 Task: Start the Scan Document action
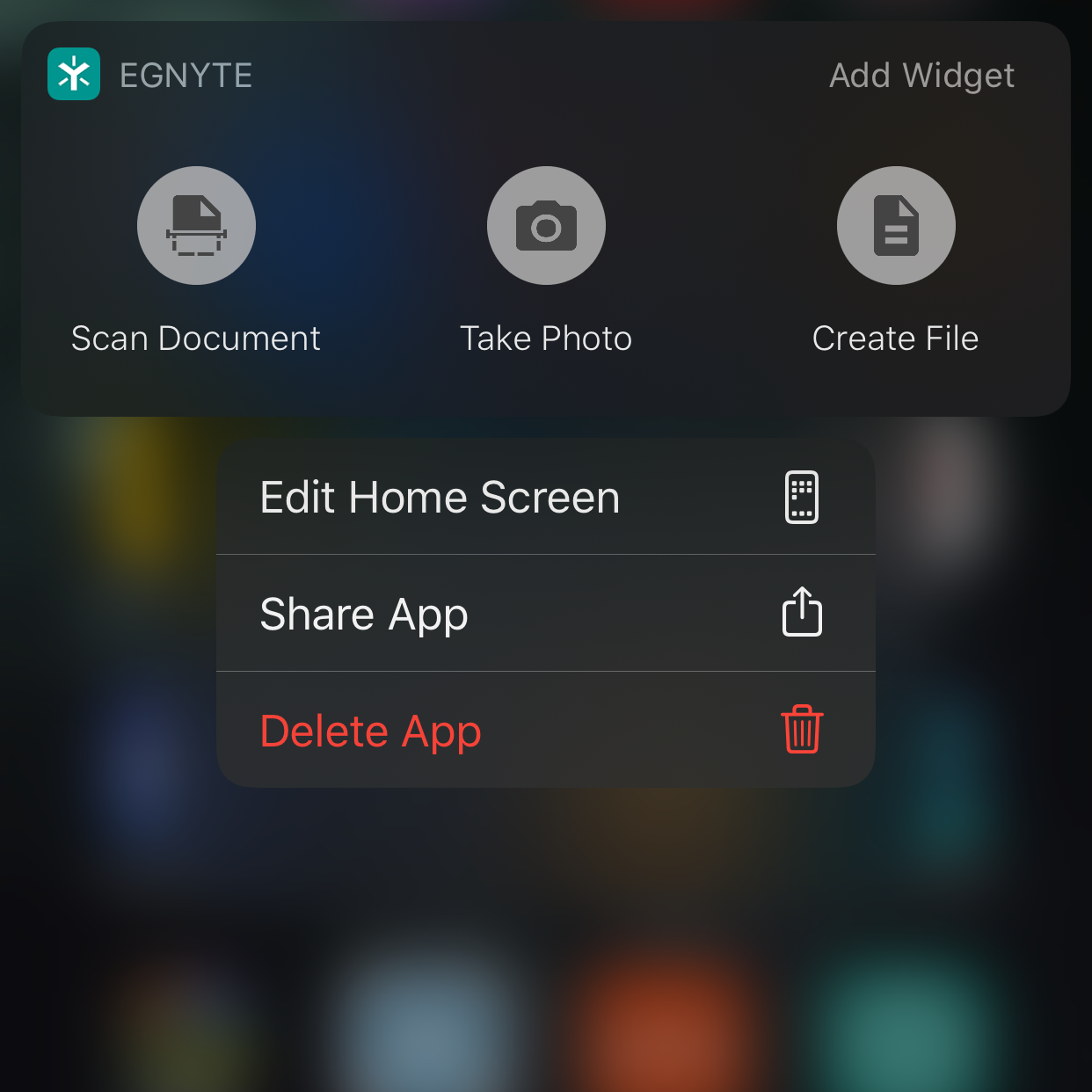tap(196, 226)
